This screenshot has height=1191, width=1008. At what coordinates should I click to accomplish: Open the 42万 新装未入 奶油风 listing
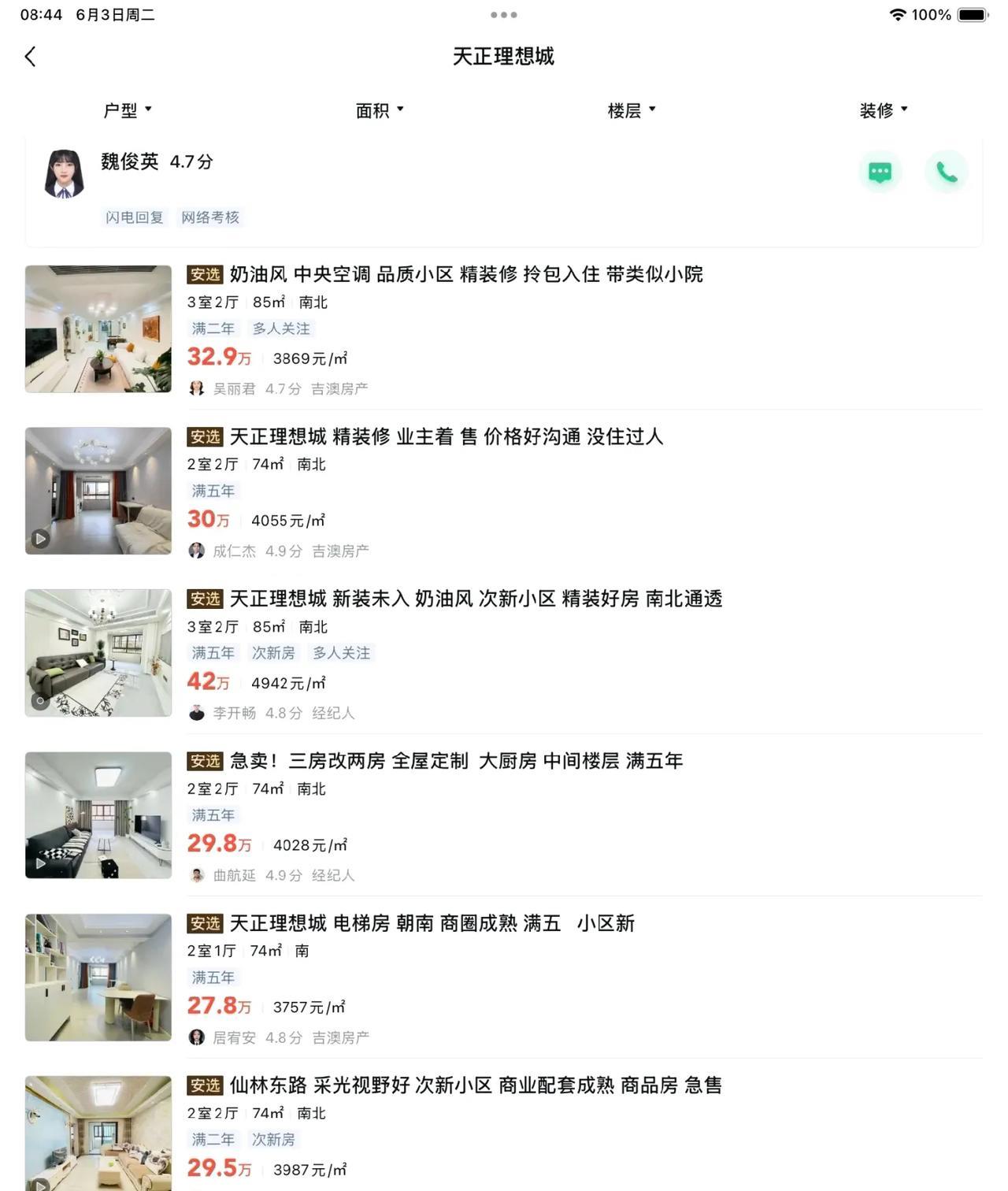475,599
